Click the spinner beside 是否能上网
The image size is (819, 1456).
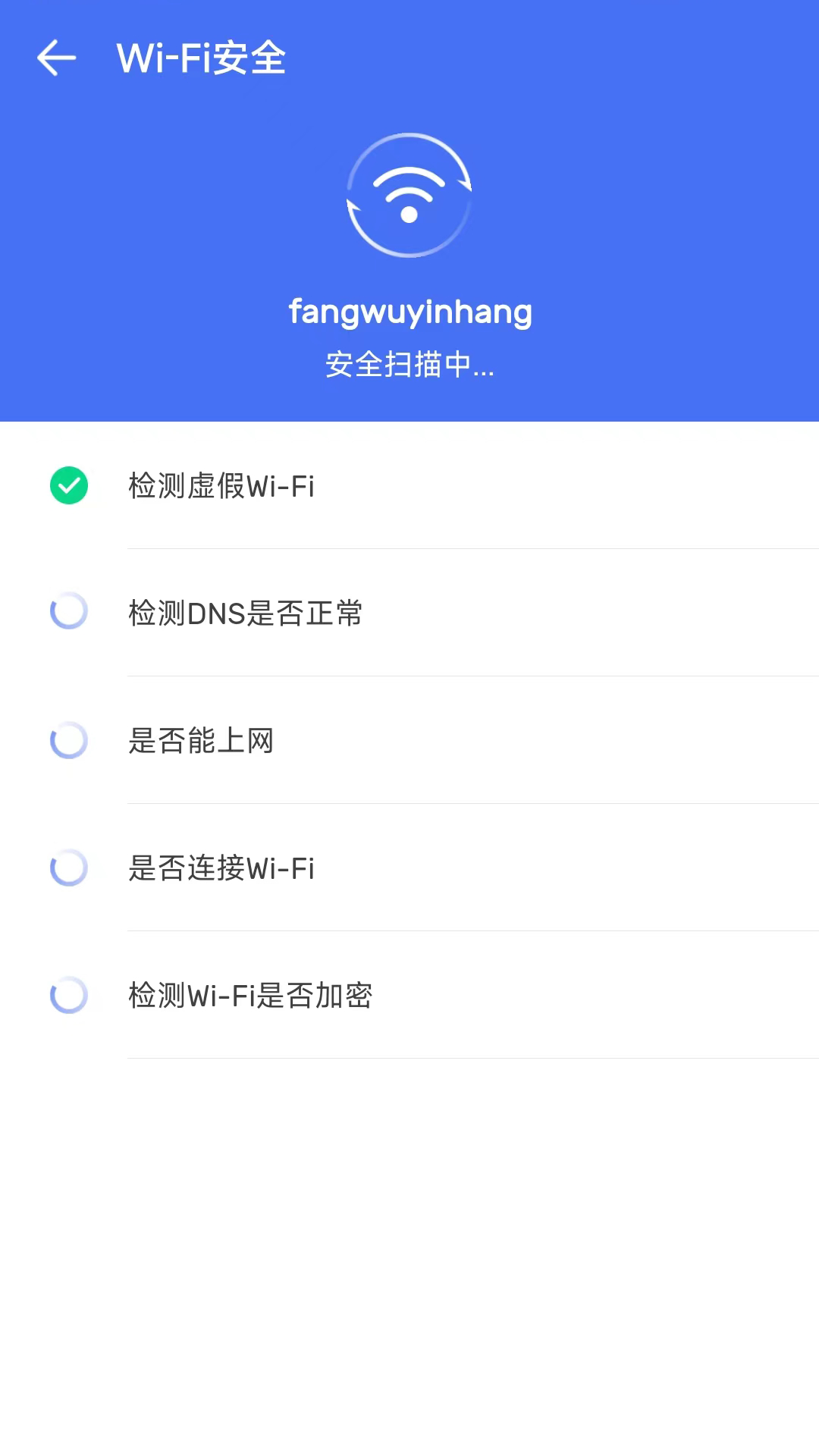coord(69,741)
